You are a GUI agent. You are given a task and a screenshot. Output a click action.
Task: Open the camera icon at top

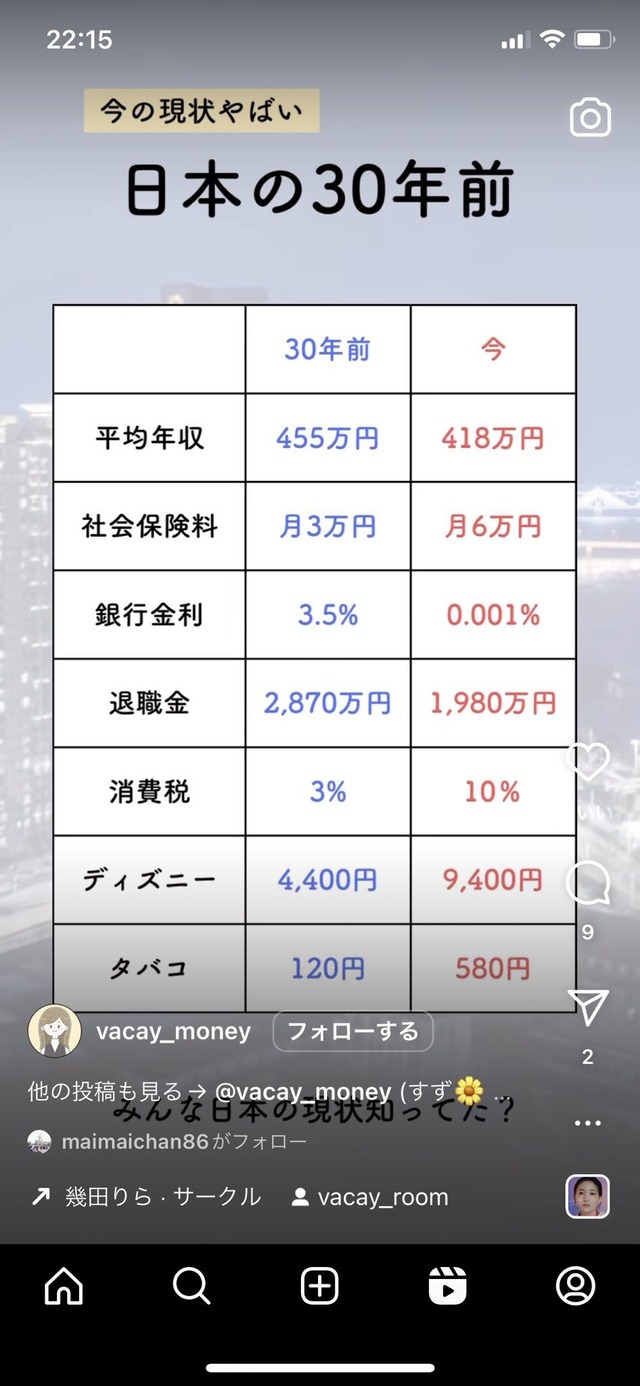(590, 119)
